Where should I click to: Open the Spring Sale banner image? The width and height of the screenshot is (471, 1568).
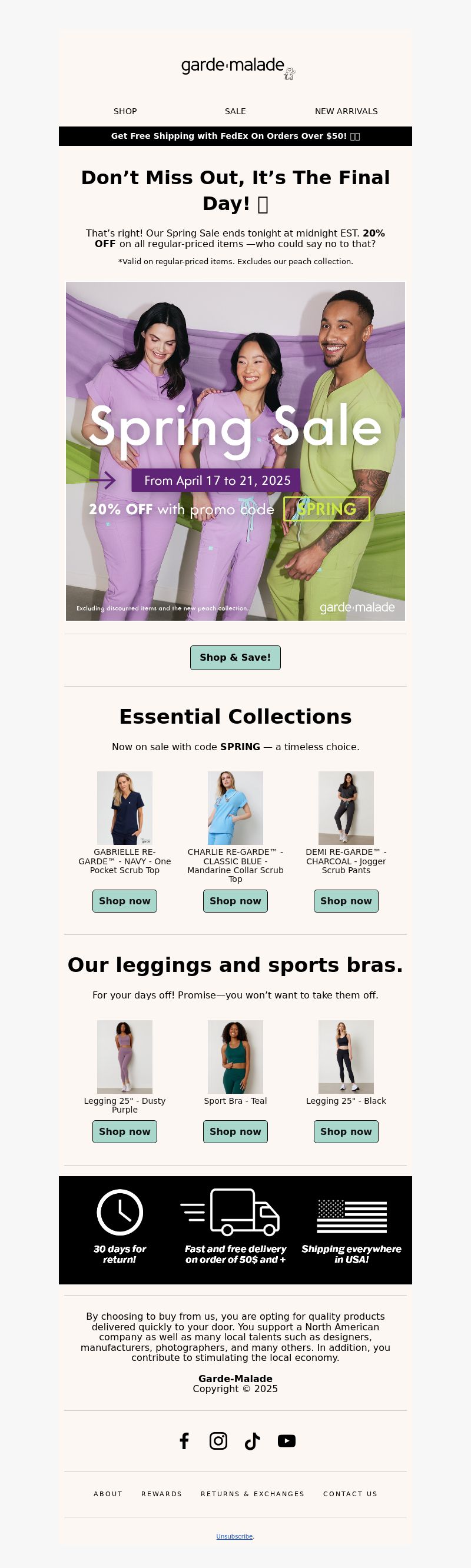pyautogui.click(x=235, y=451)
